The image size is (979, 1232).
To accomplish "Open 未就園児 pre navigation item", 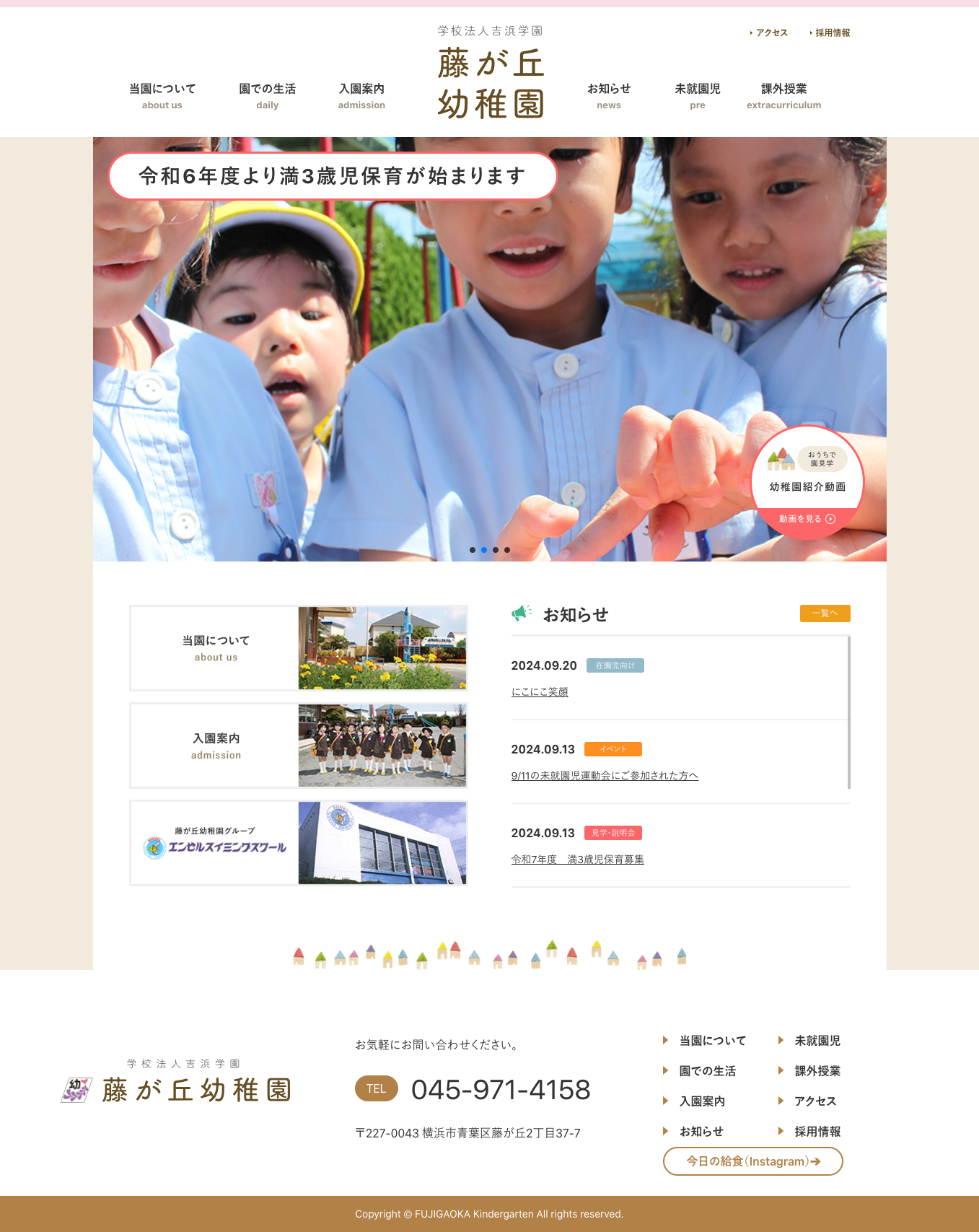I will click(697, 95).
